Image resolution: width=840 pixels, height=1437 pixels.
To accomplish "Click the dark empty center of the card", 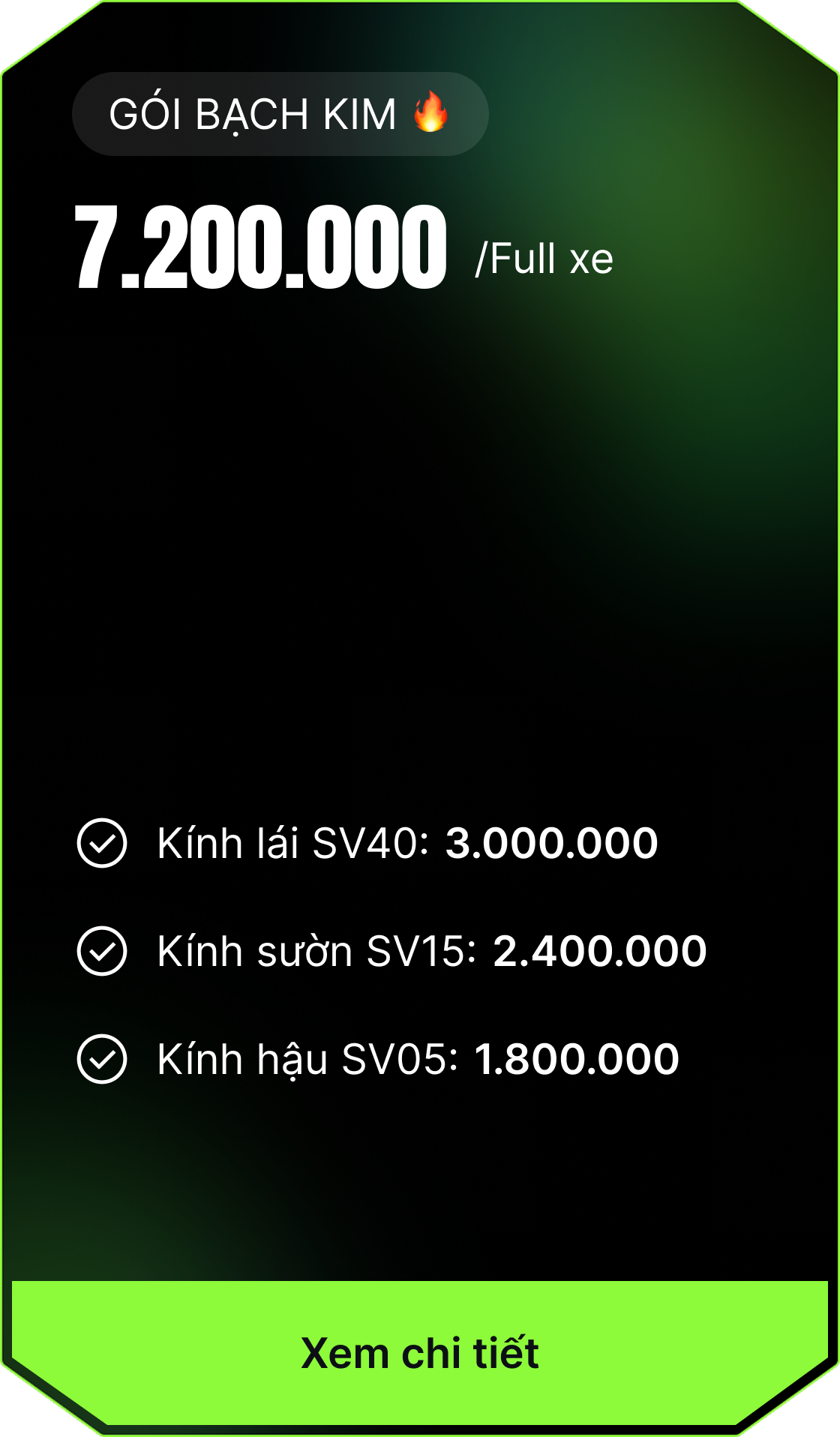I will tap(420, 562).
